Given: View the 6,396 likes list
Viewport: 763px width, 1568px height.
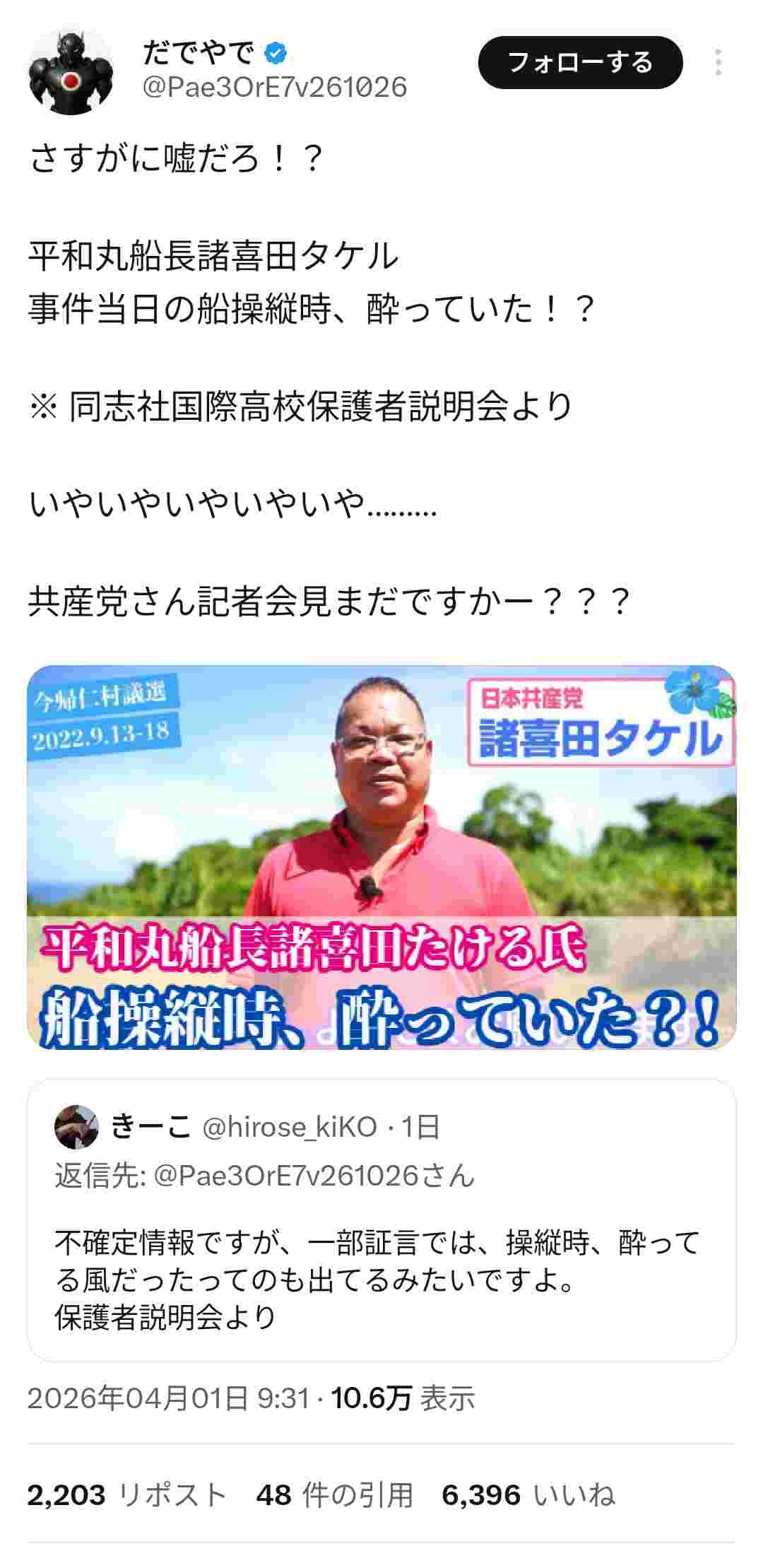Looking at the screenshot, I should tap(528, 1495).
